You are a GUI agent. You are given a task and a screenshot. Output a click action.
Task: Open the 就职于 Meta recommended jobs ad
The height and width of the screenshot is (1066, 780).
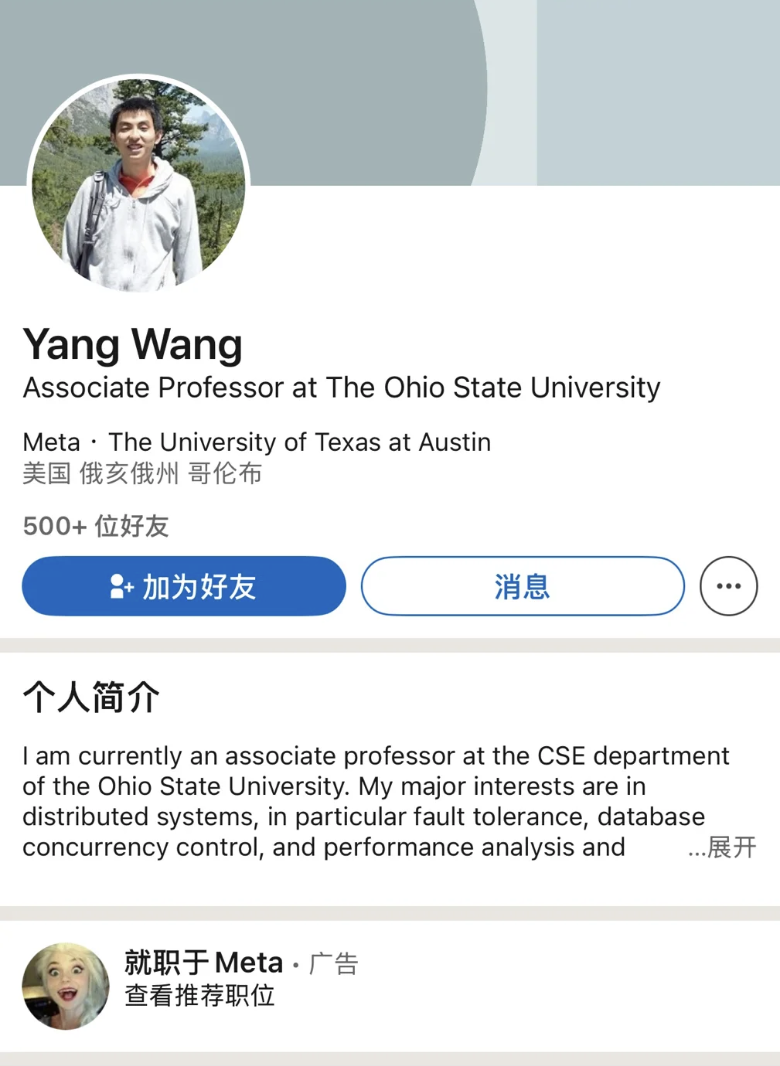pos(240,978)
